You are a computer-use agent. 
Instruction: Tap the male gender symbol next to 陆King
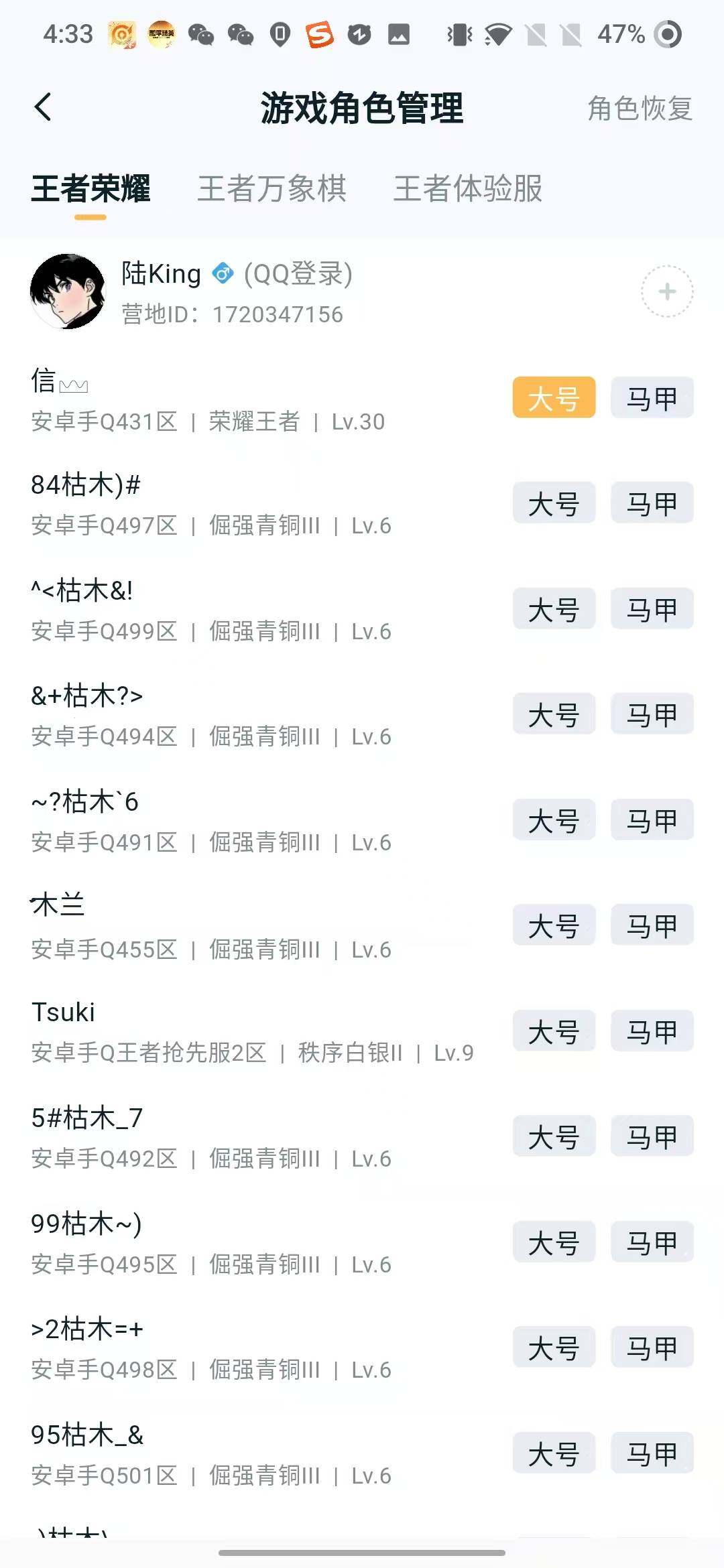coord(223,273)
